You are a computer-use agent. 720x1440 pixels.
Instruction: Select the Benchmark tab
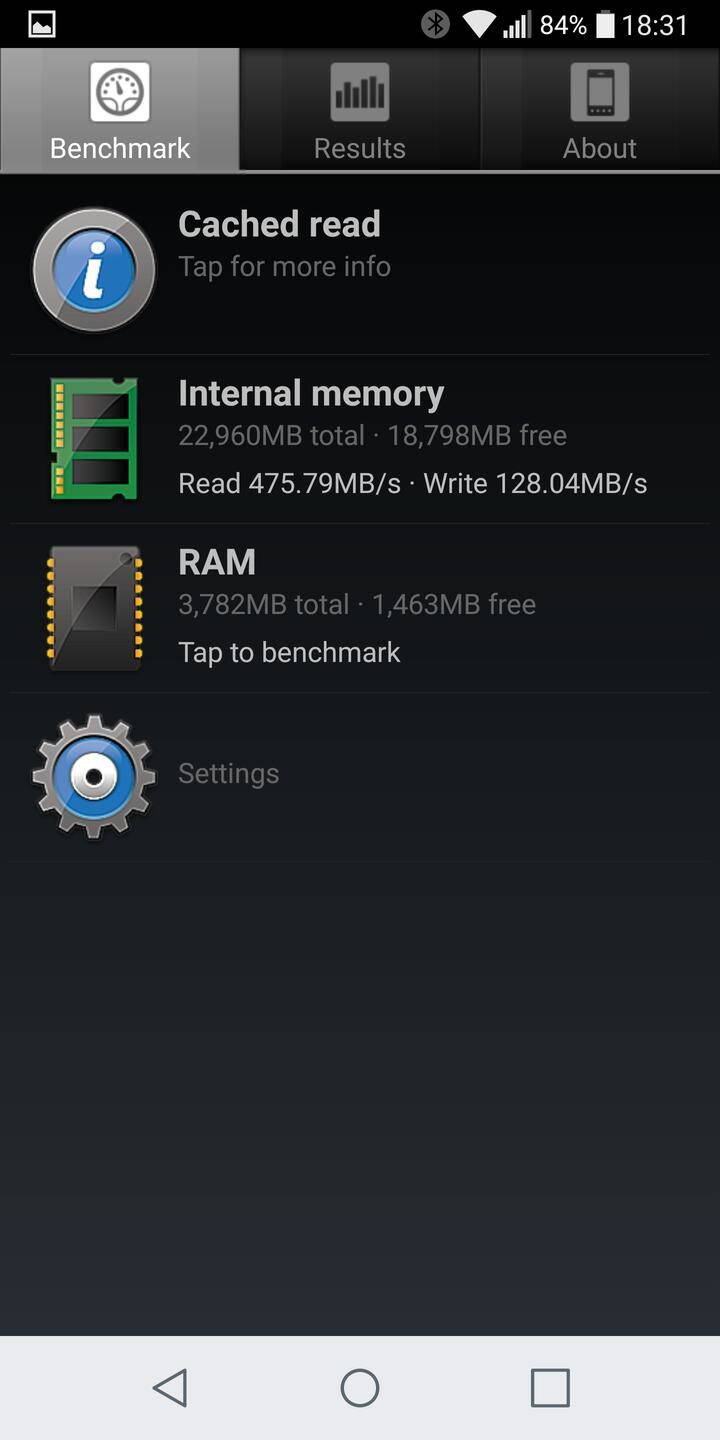[x=120, y=110]
